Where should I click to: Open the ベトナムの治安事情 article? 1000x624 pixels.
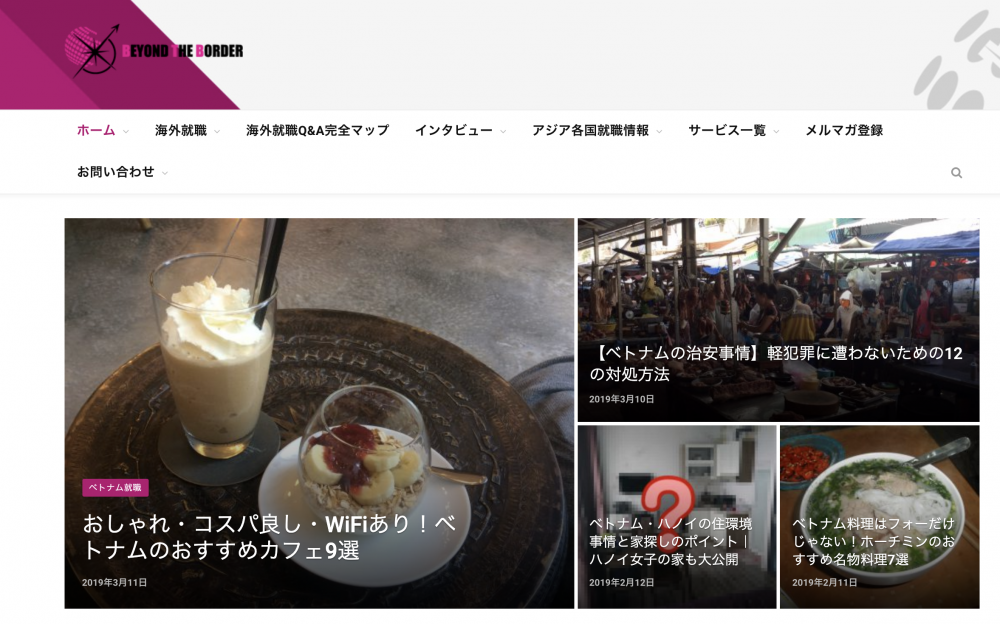click(x=775, y=364)
